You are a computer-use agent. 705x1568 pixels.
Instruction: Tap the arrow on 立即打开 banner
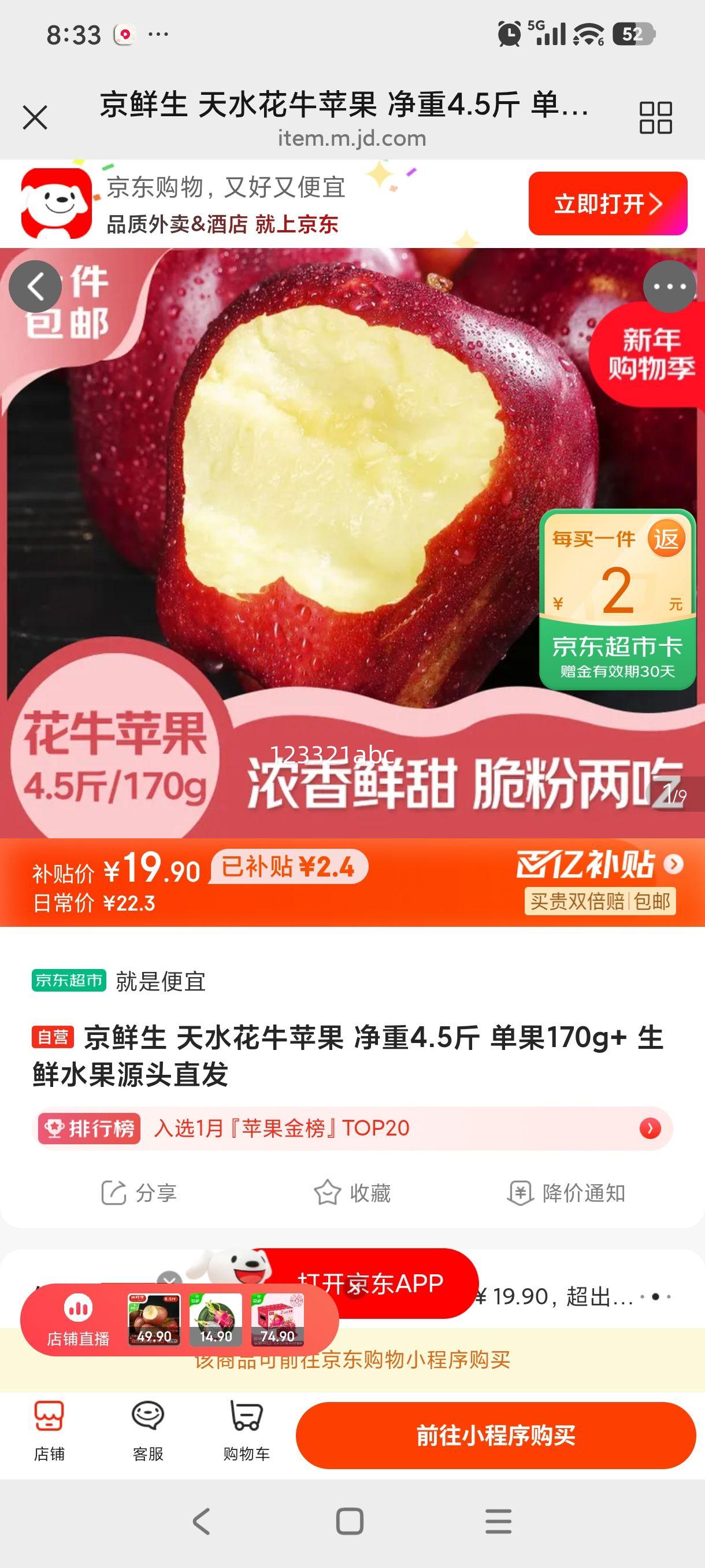coord(656,205)
